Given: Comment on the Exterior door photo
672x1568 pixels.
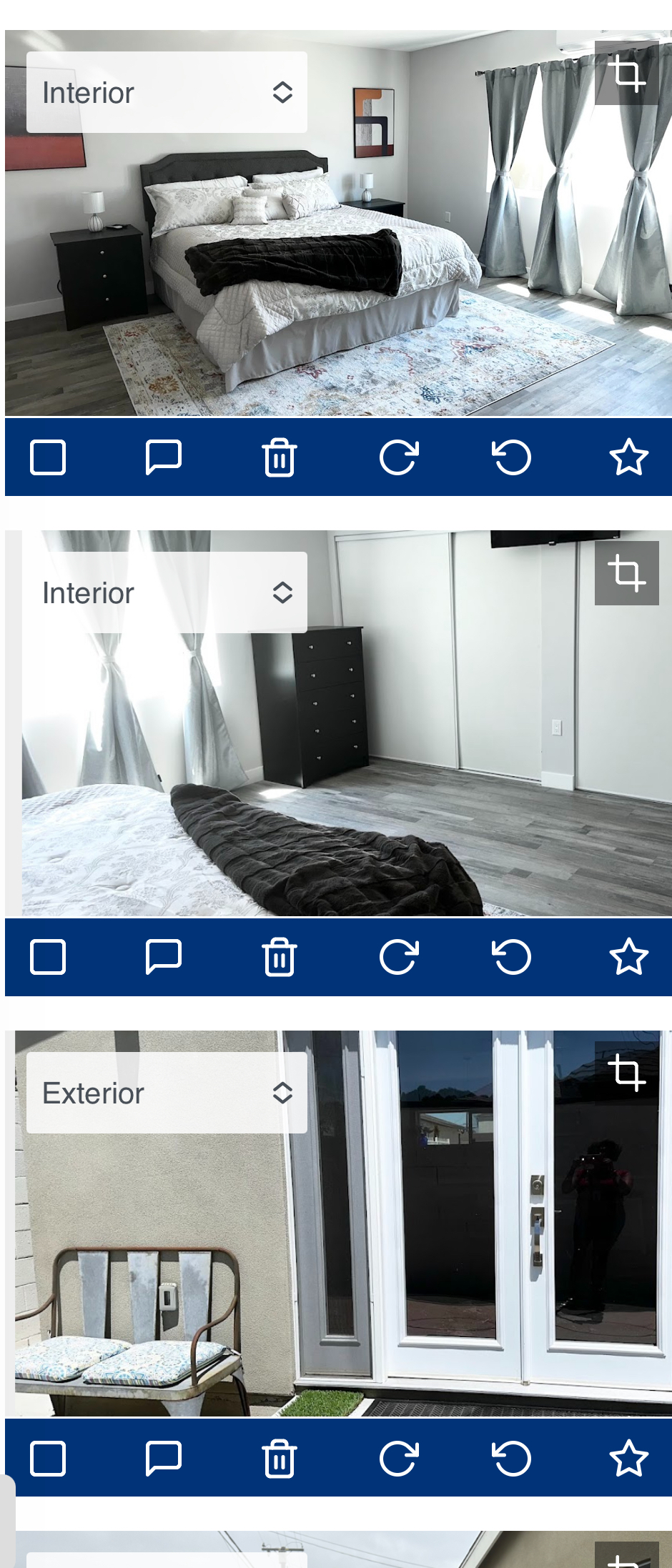Looking at the screenshot, I should pyautogui.click(x=163, y=1459).
